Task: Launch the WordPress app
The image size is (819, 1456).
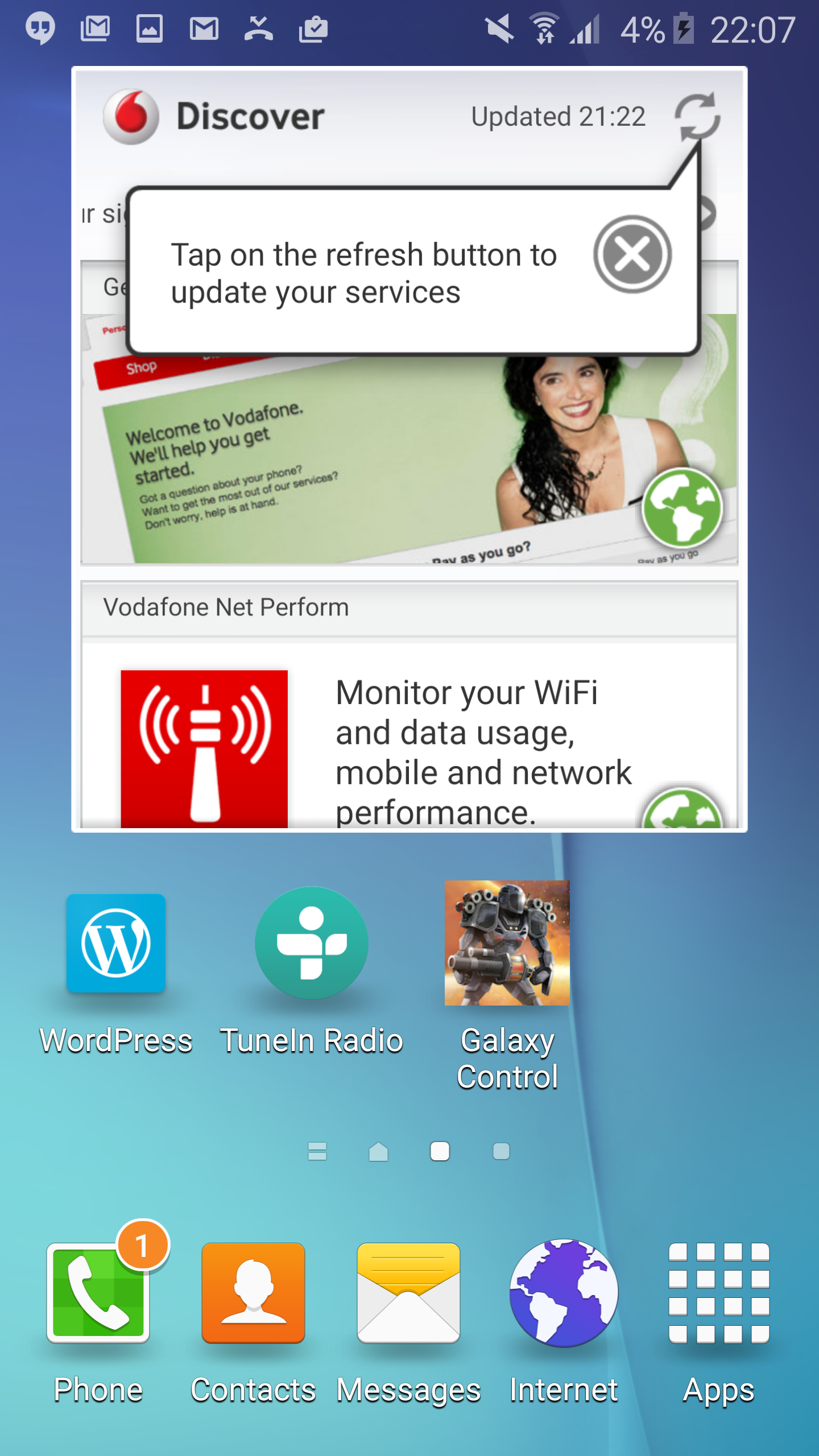Action: coord(116,974)
